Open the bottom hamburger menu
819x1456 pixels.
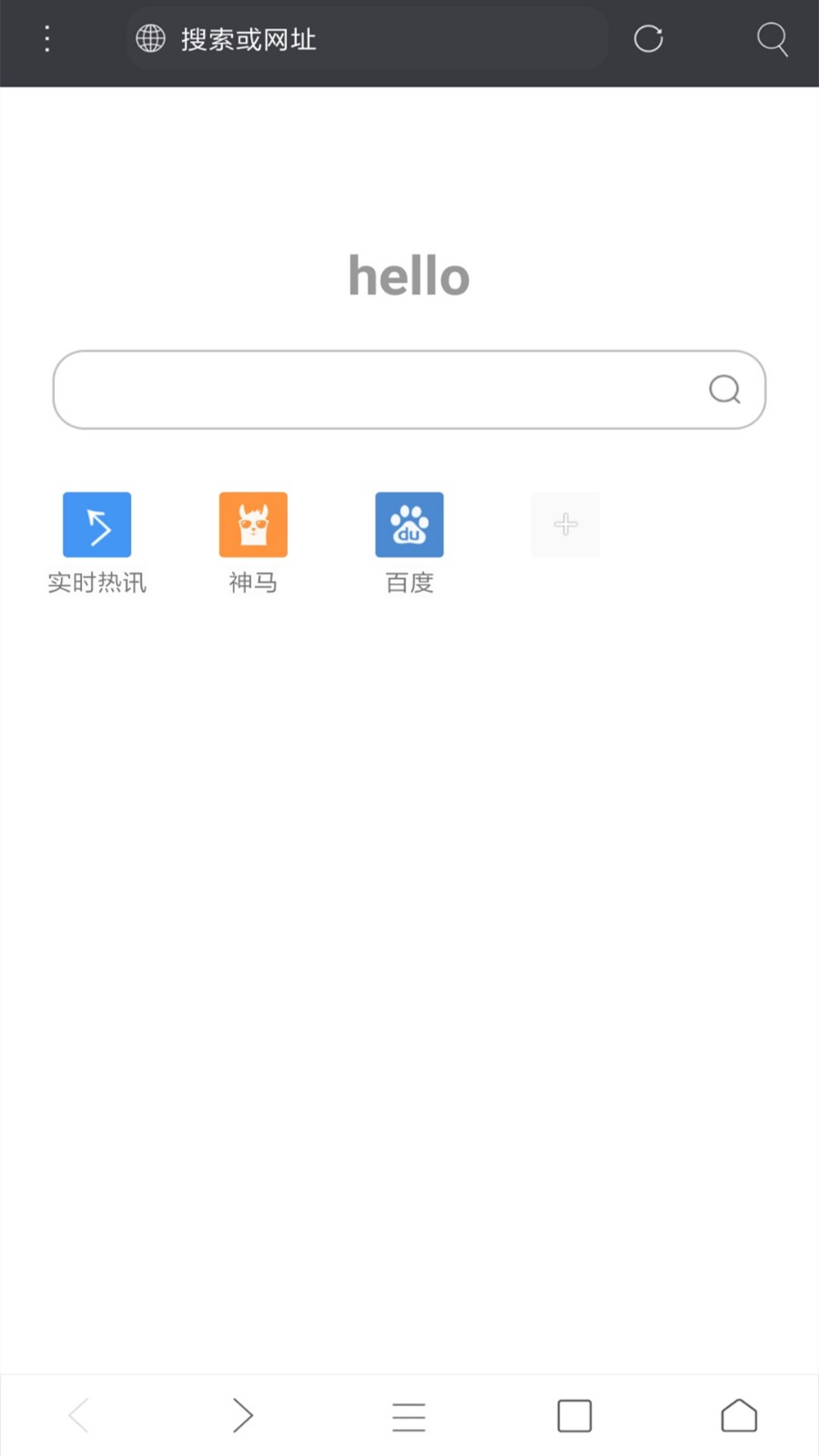pos(409,1416)
